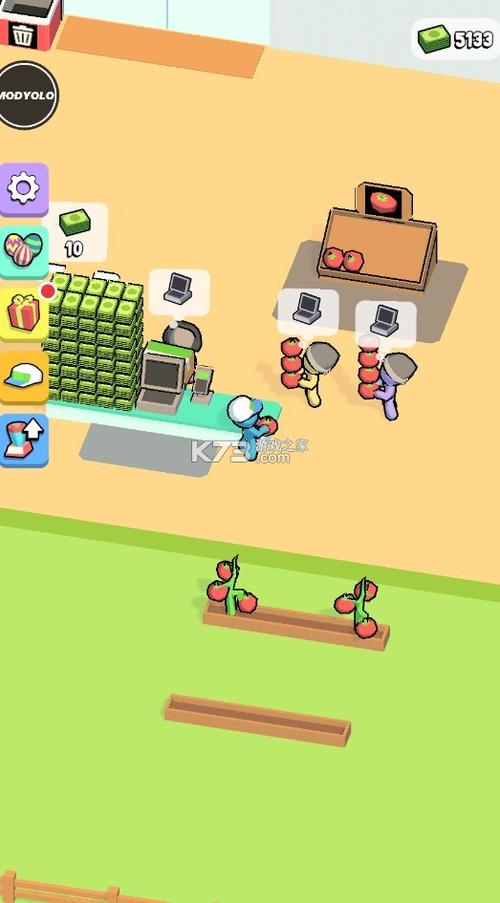This screenshot has height=903, width=500.
Task: Open the settings gear
Action: (x=24, y=189)
